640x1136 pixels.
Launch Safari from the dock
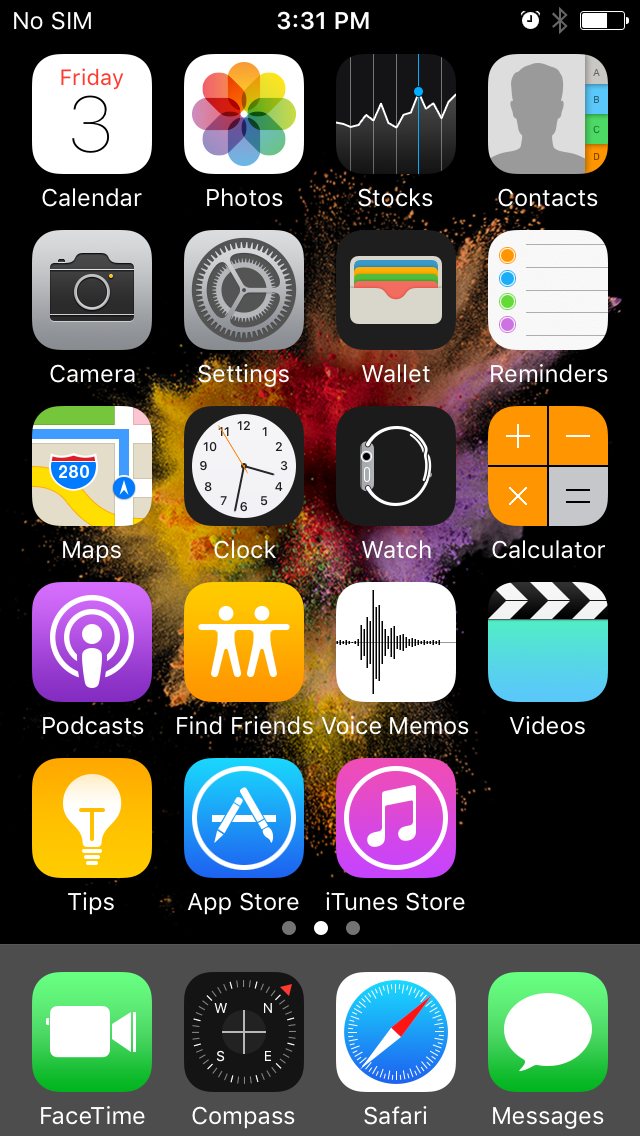(x=396, y=1032)
